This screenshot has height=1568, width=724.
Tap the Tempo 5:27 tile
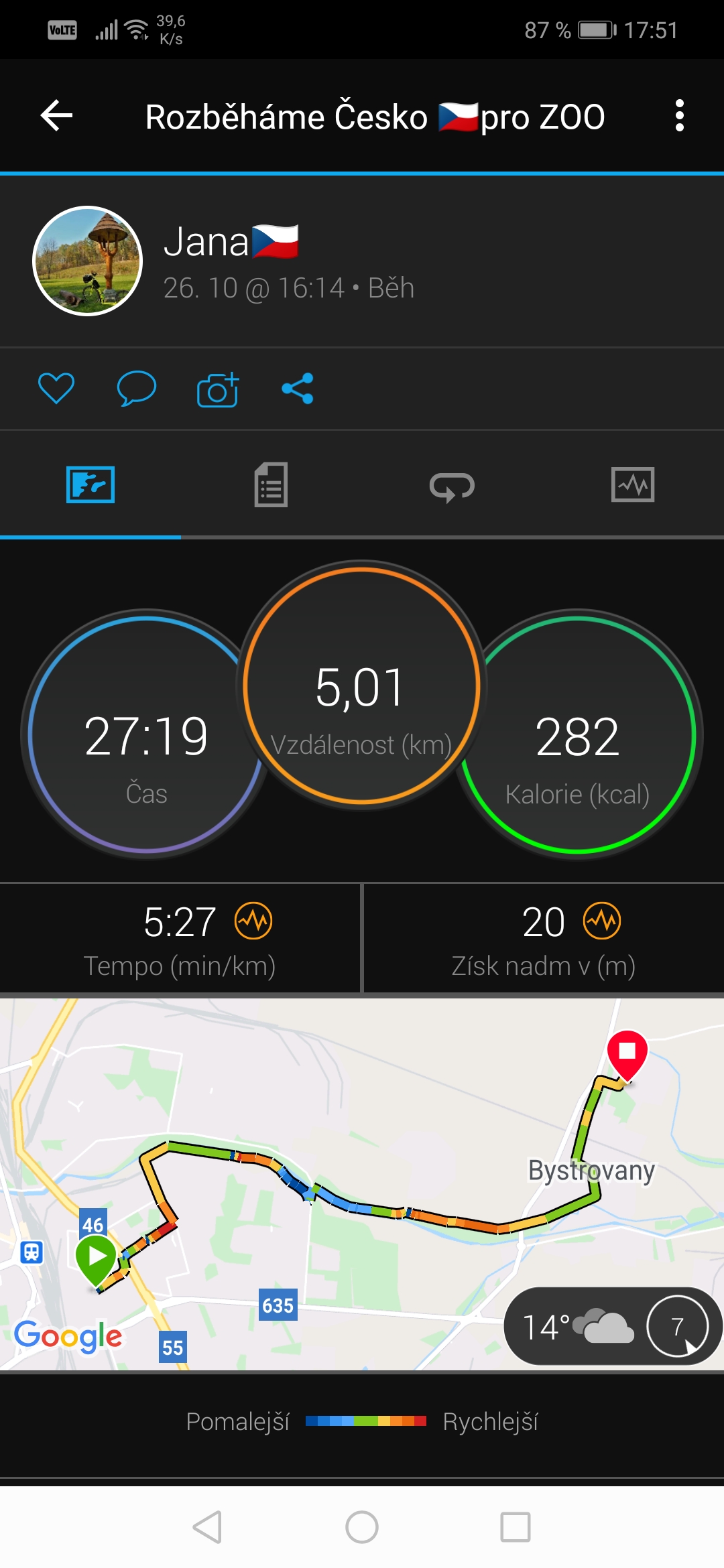(x=180, y=939)
